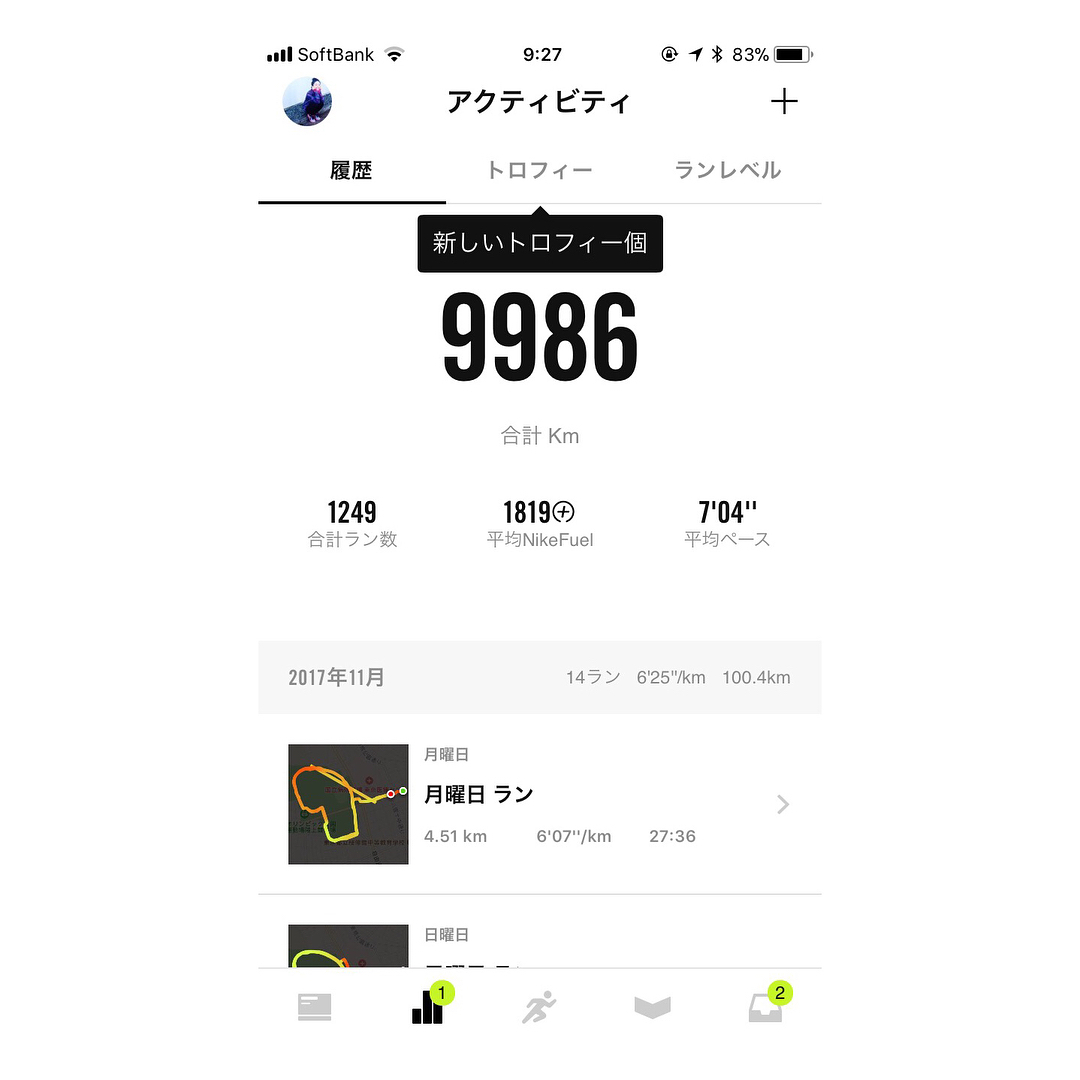Open the 月曜日 ラン activity
The height and width of the screenshot is (1080, 1080).
(x=539, y=804)
